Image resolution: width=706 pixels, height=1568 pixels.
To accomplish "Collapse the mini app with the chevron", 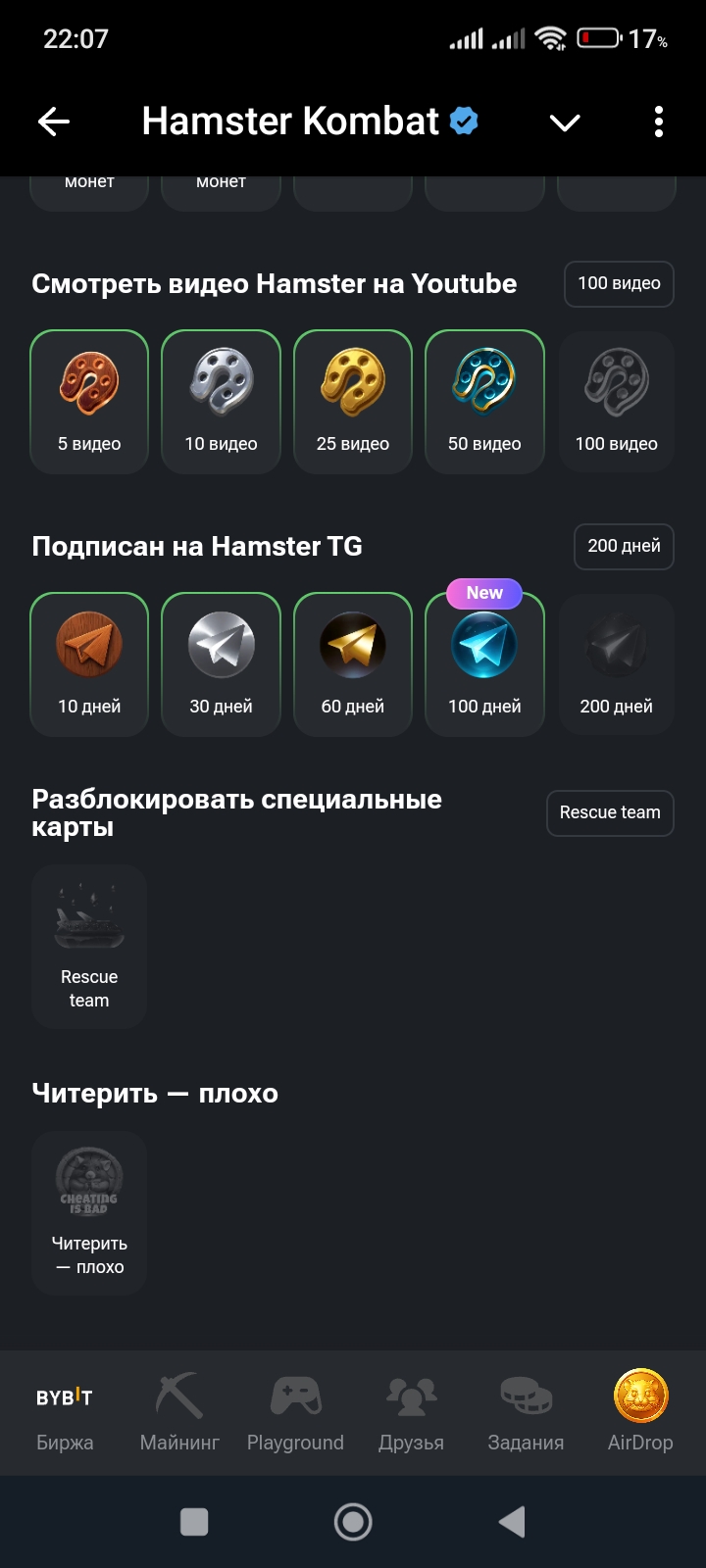I will 565,122.
